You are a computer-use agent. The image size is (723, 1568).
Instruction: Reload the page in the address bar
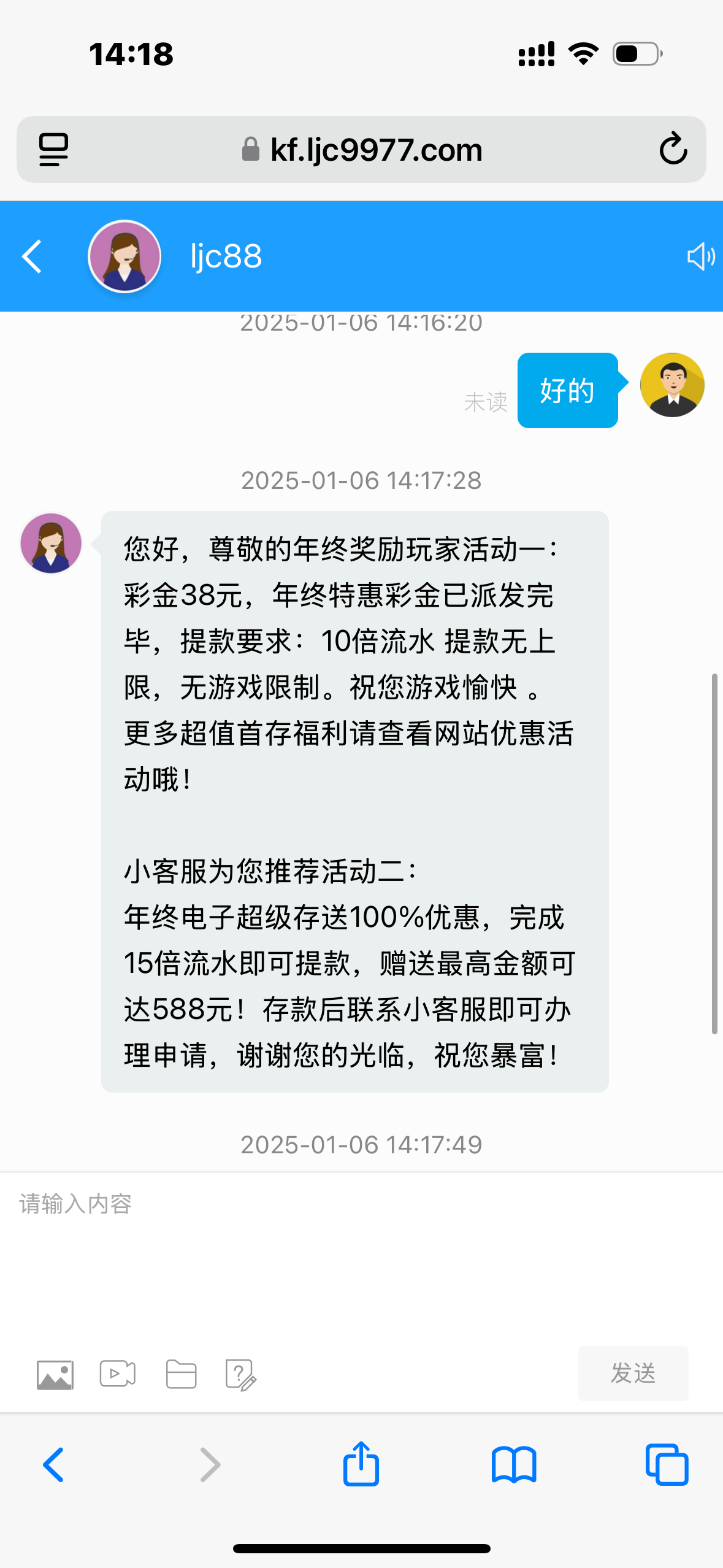click(673, 149)
